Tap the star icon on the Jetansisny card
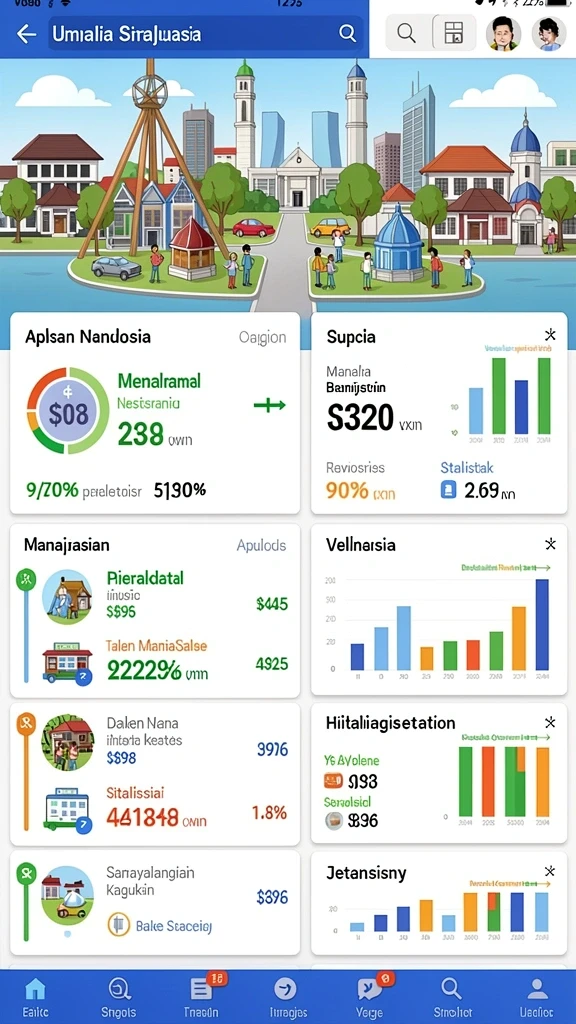 point(550,871)
